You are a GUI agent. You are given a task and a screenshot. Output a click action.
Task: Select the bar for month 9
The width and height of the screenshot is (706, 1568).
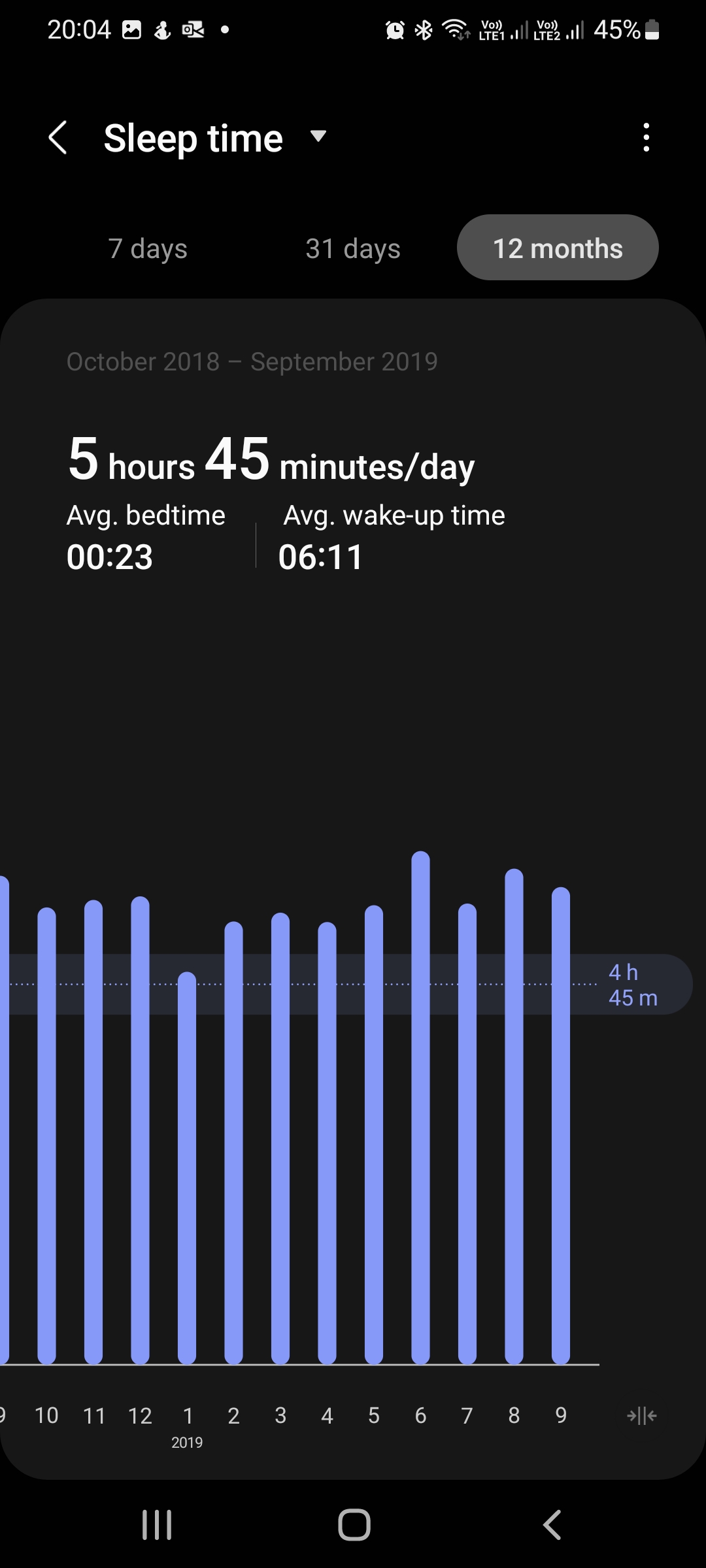point(561,1124)
